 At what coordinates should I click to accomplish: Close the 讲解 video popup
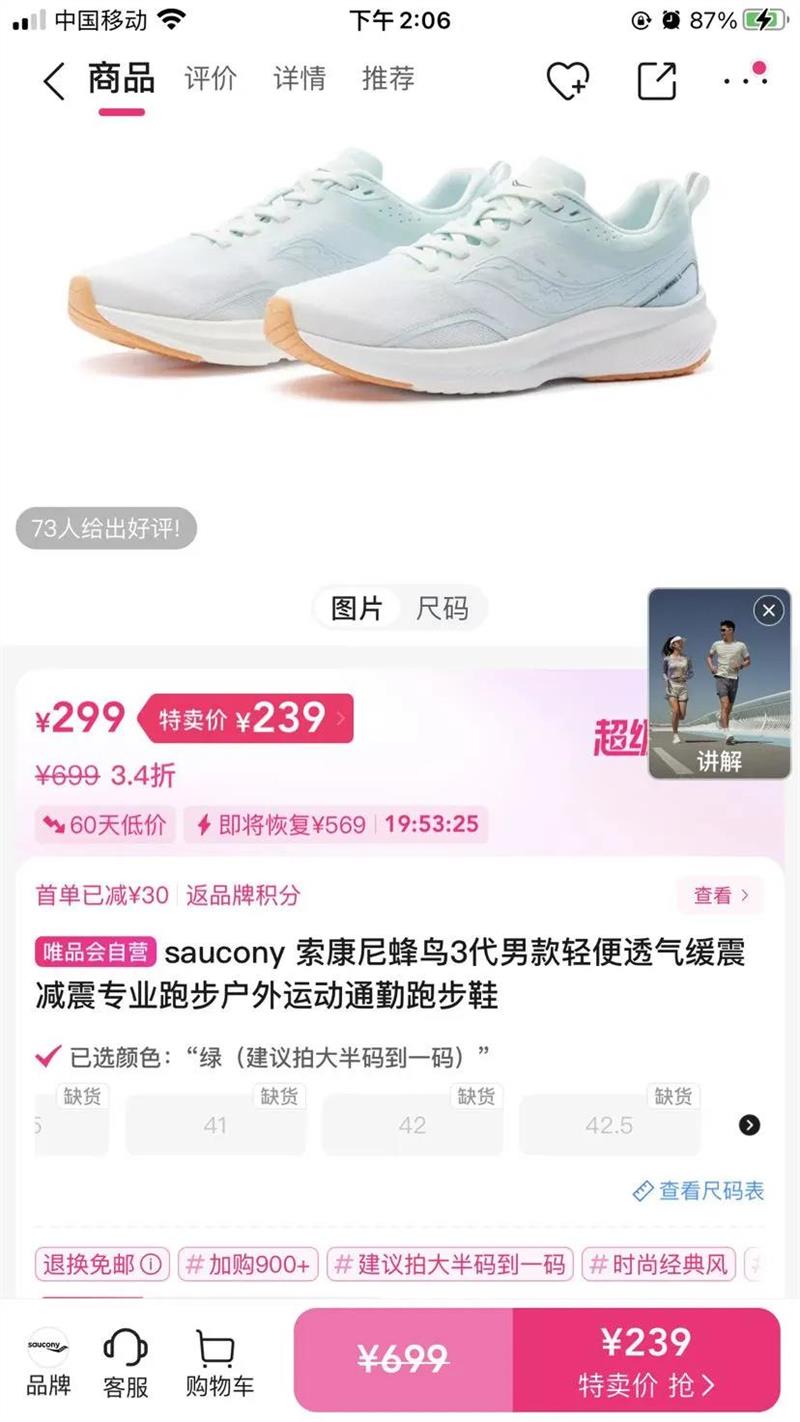[x=768, y=610]
